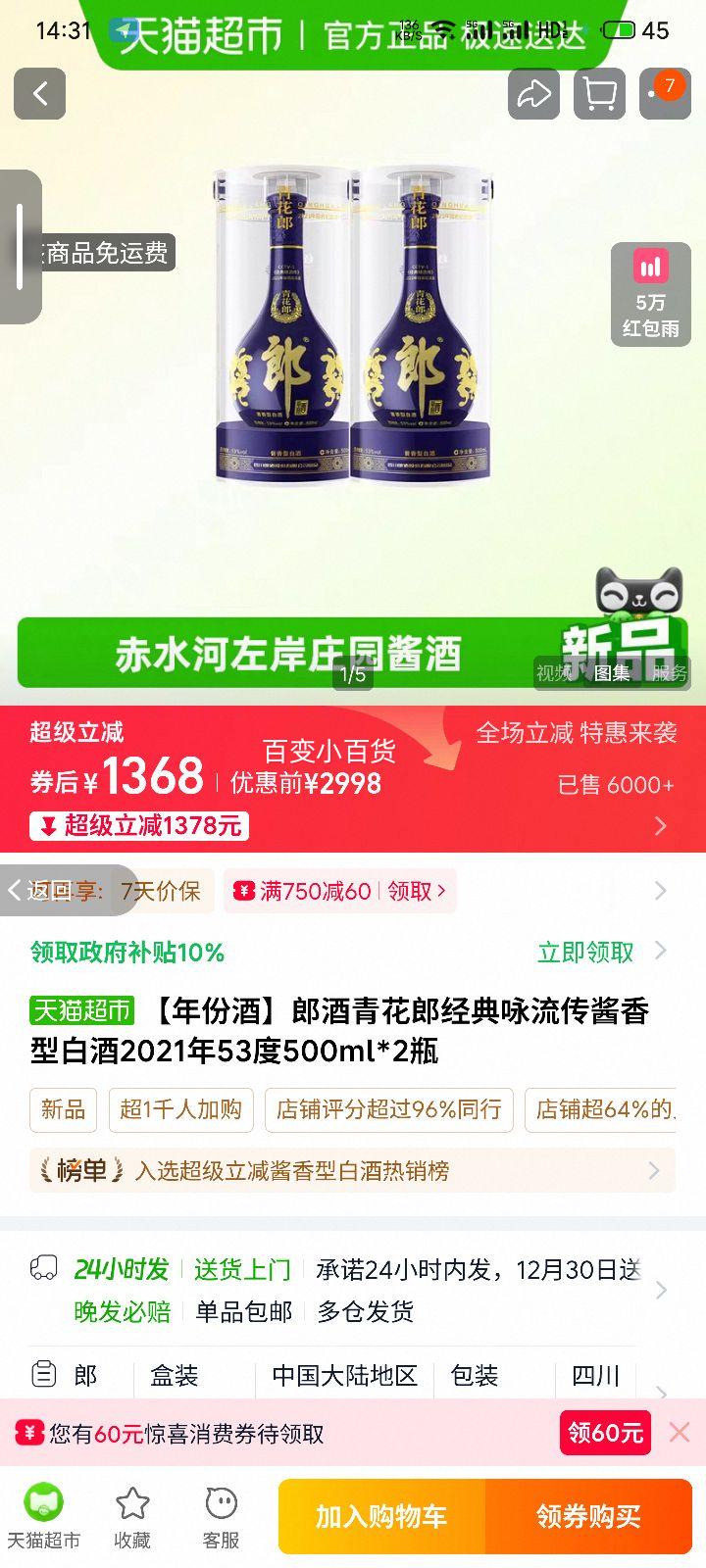The image size is (706, 1568).
Task: Open the 收藏 favorites icon
Action: (x=132, y=1514)
